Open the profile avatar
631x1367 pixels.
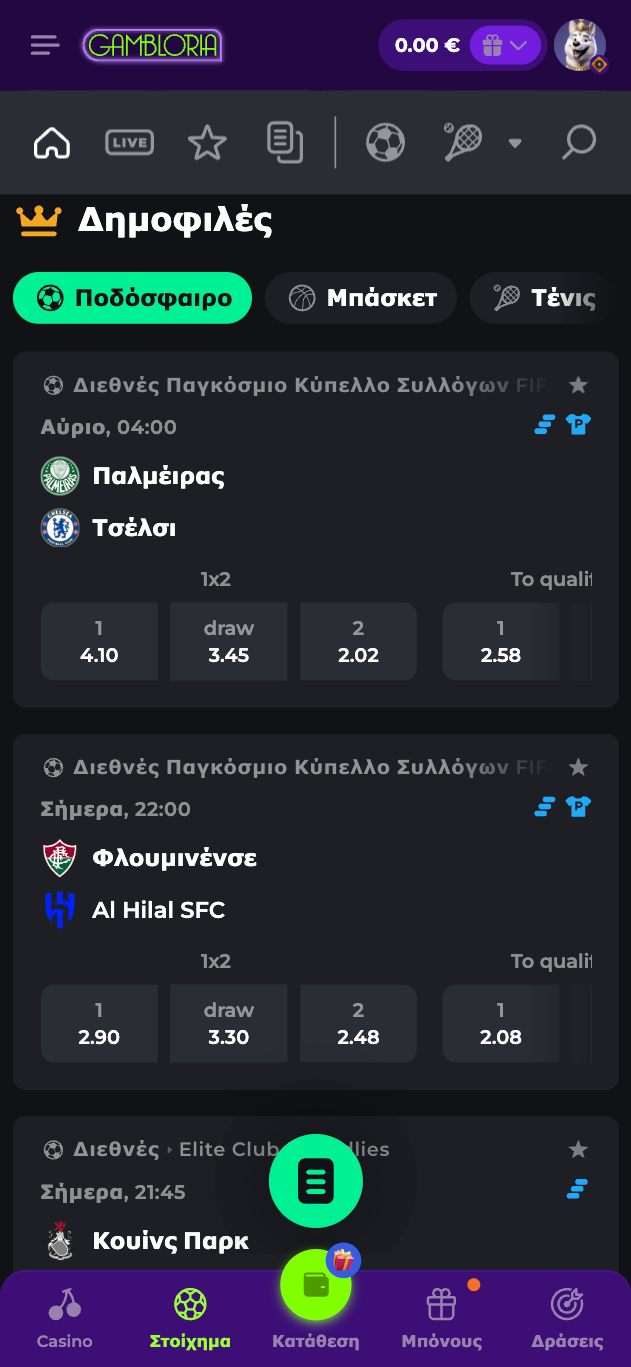(x=580, y=45)
